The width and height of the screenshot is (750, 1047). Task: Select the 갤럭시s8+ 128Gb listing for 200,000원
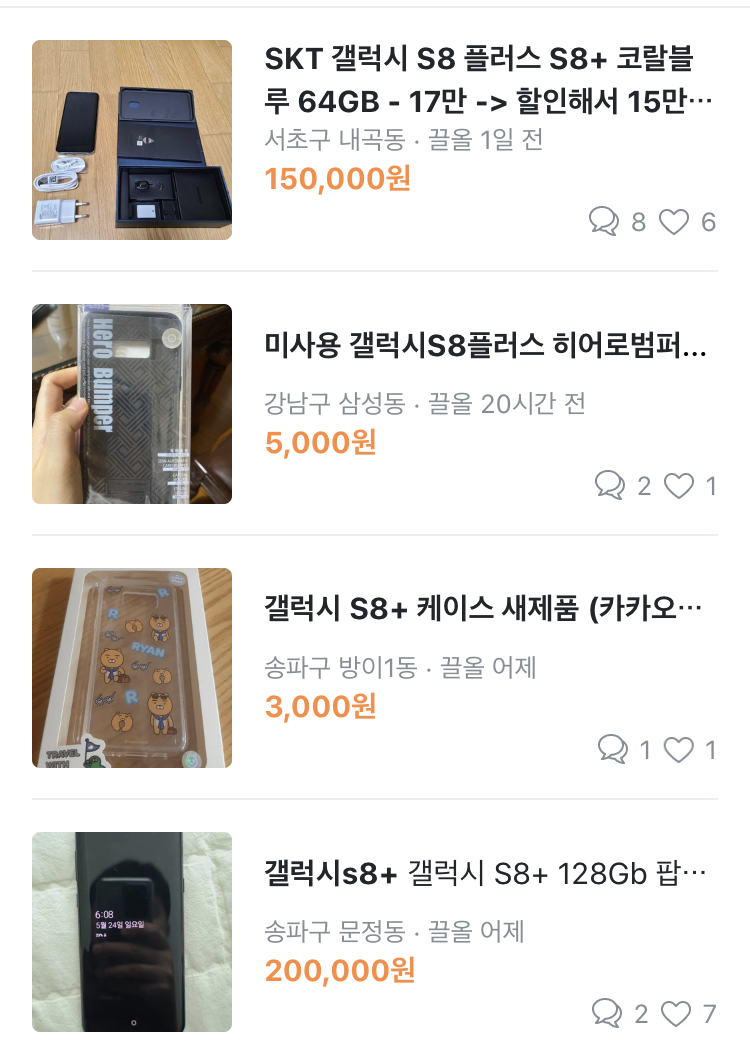pos(485,874)
